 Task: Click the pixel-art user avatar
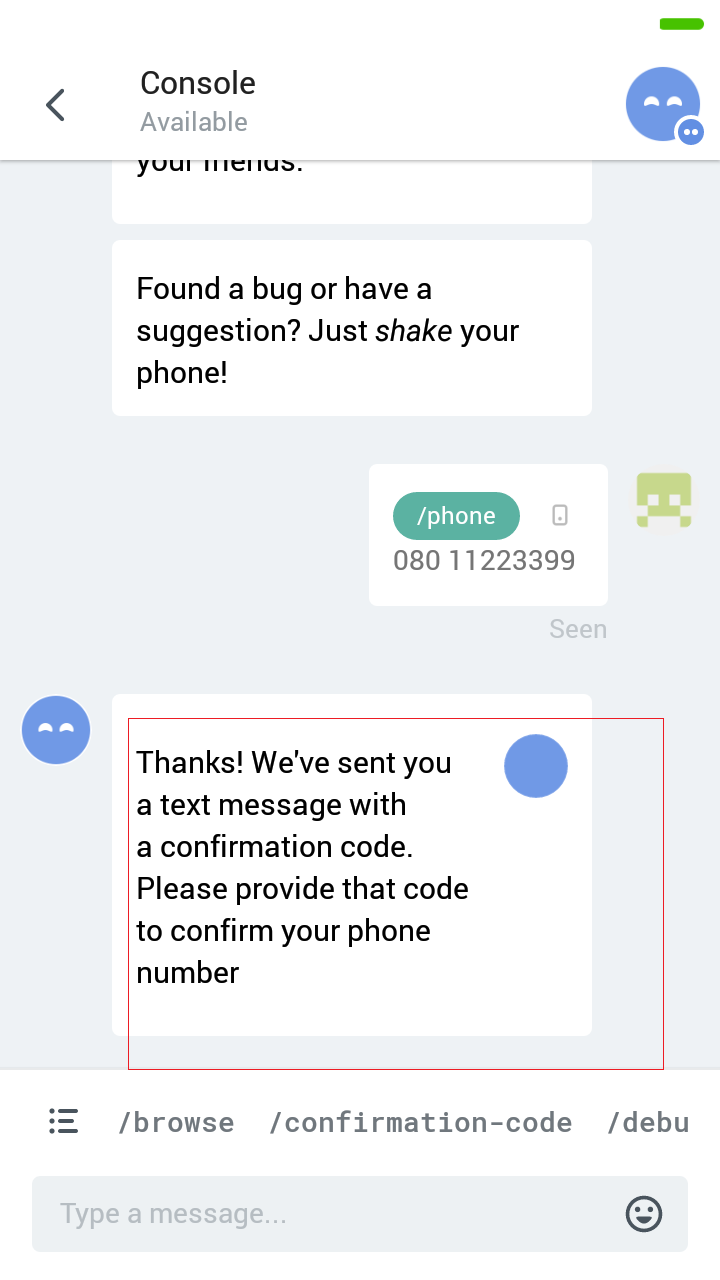tap(663, 501)
